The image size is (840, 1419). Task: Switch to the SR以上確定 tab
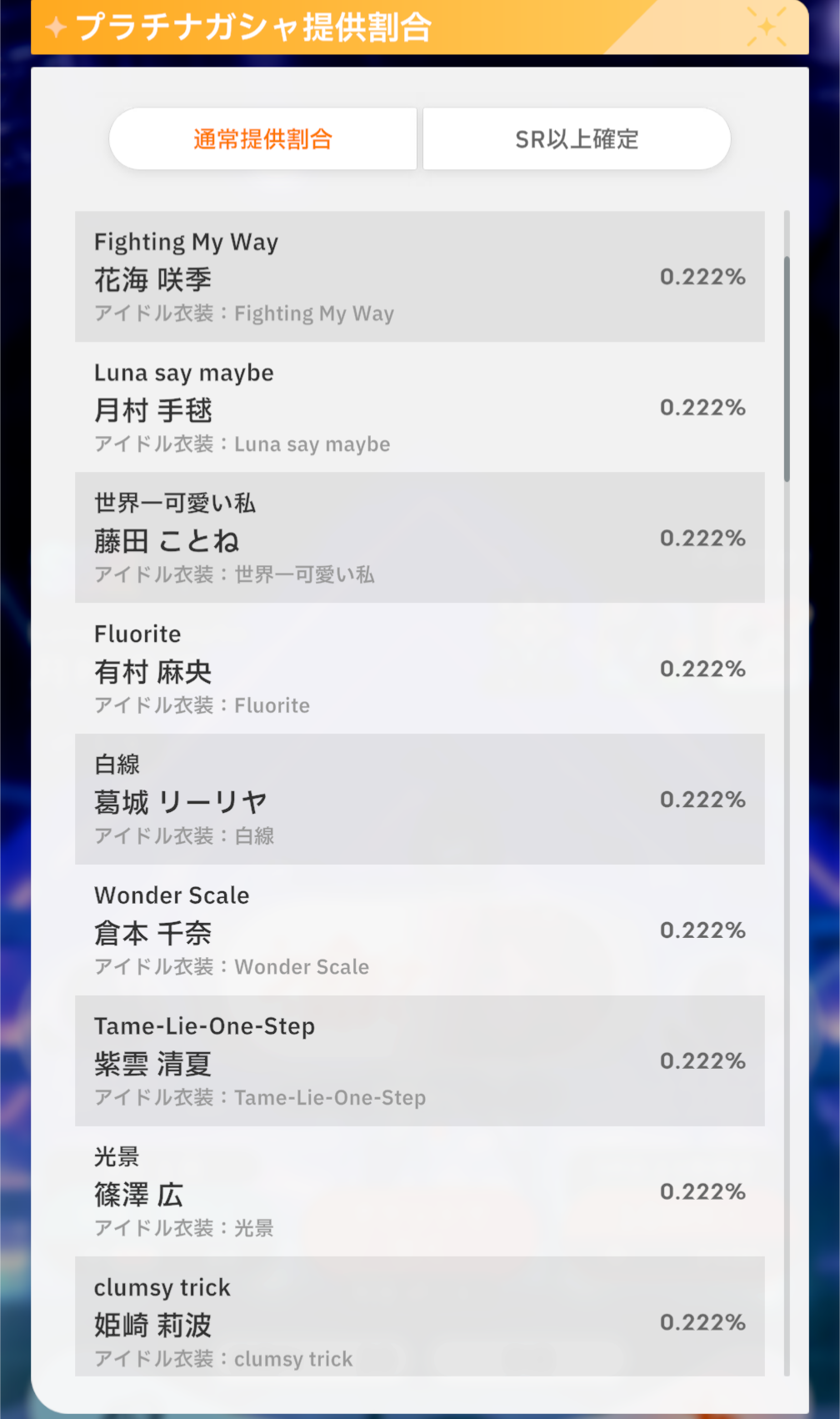pyautogui.click(x=577, y=139)
